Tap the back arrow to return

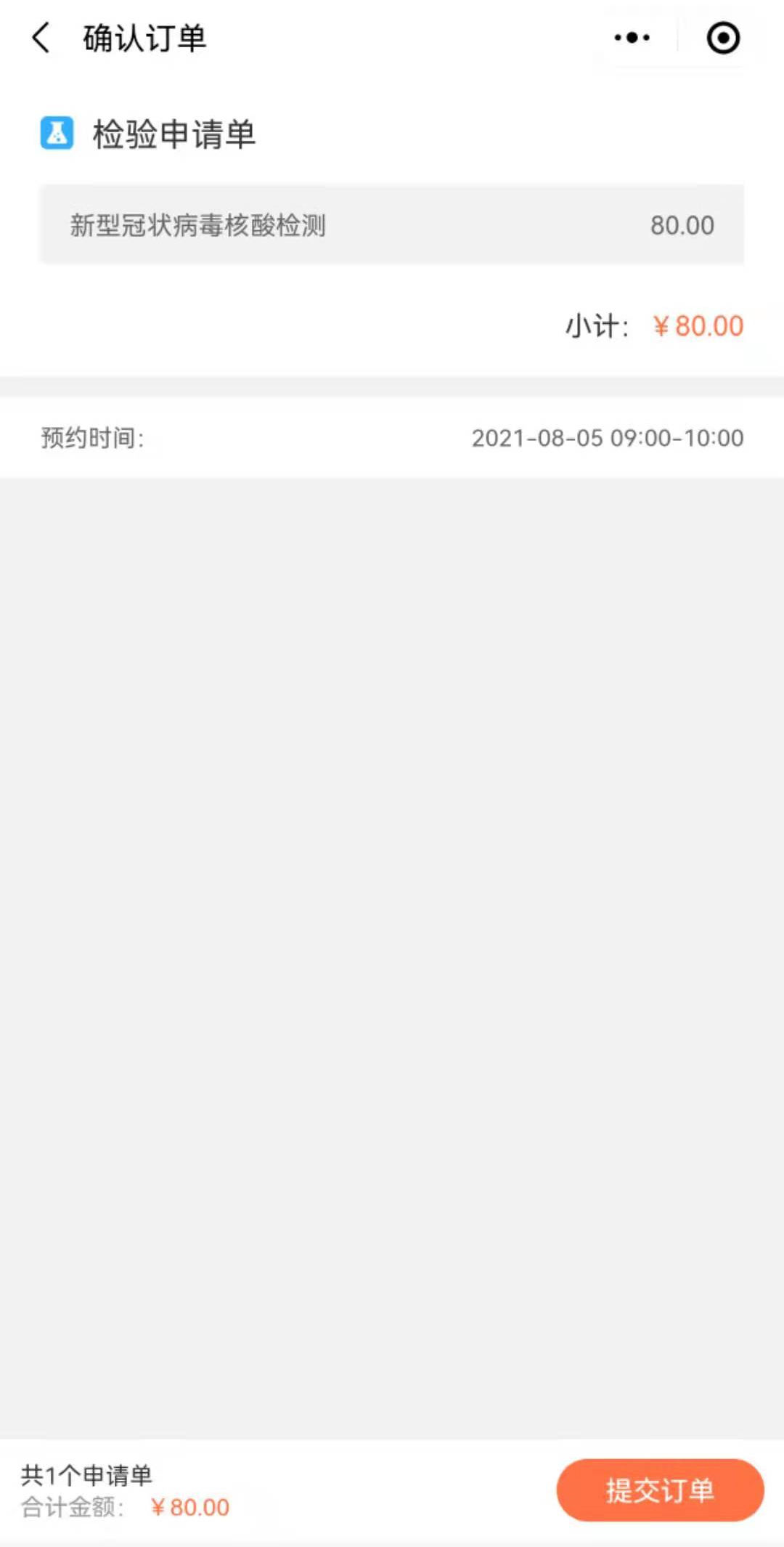click(x=40, y=38)
